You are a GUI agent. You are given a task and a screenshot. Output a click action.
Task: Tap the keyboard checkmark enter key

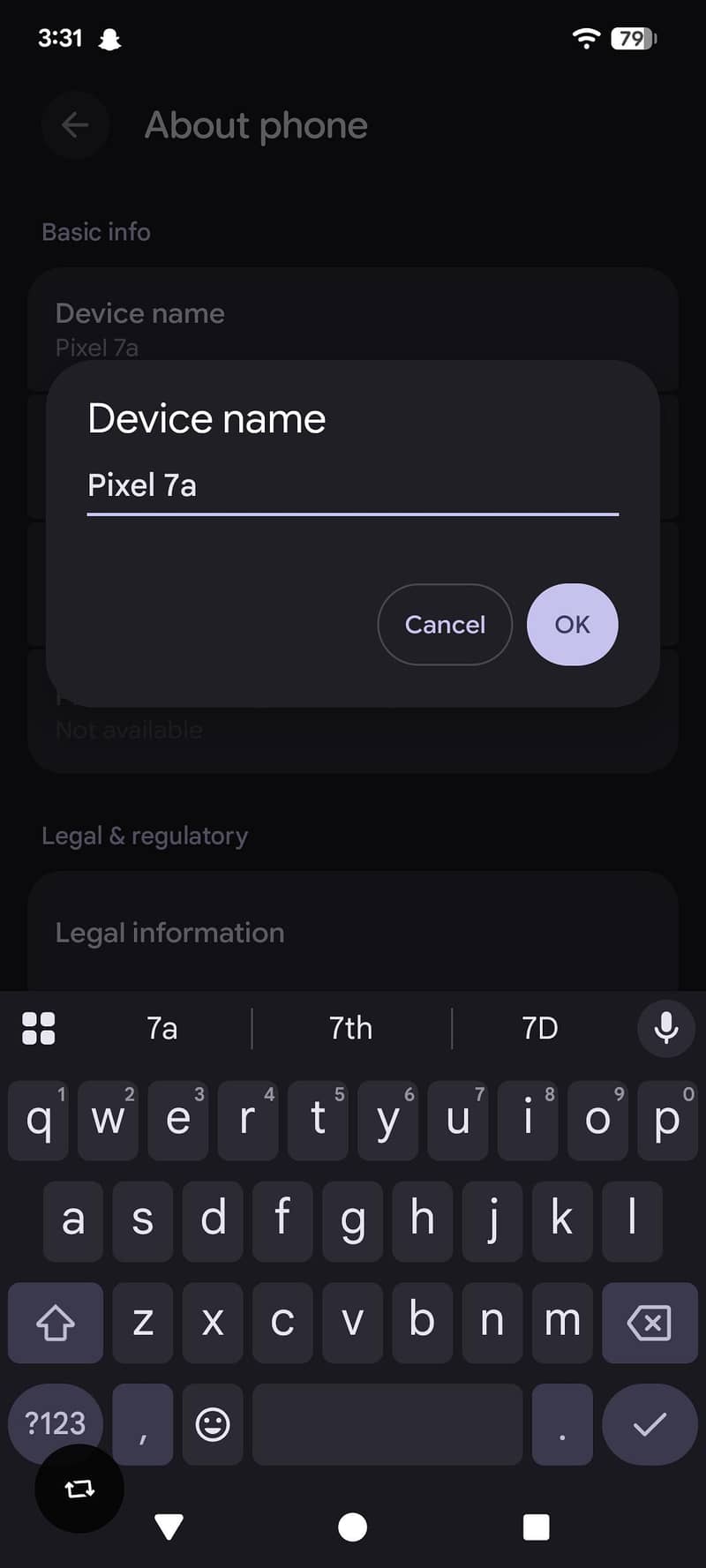(650, 1424)
